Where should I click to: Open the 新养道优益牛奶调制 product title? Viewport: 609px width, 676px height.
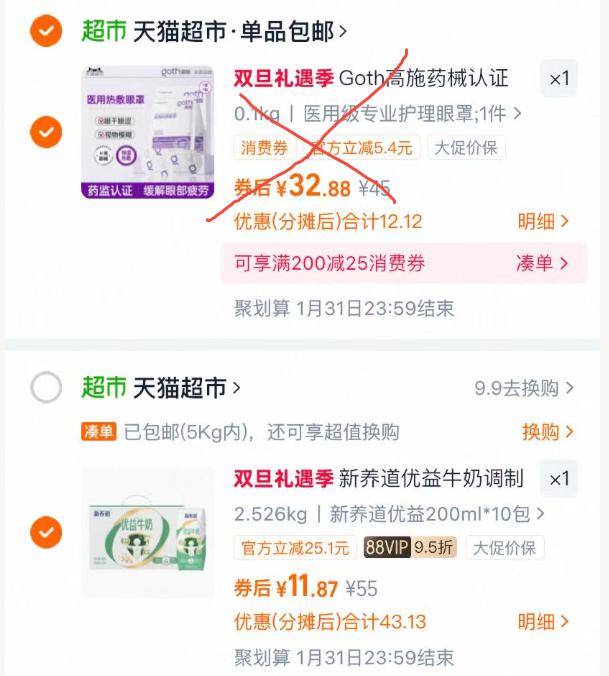[379, 479]
